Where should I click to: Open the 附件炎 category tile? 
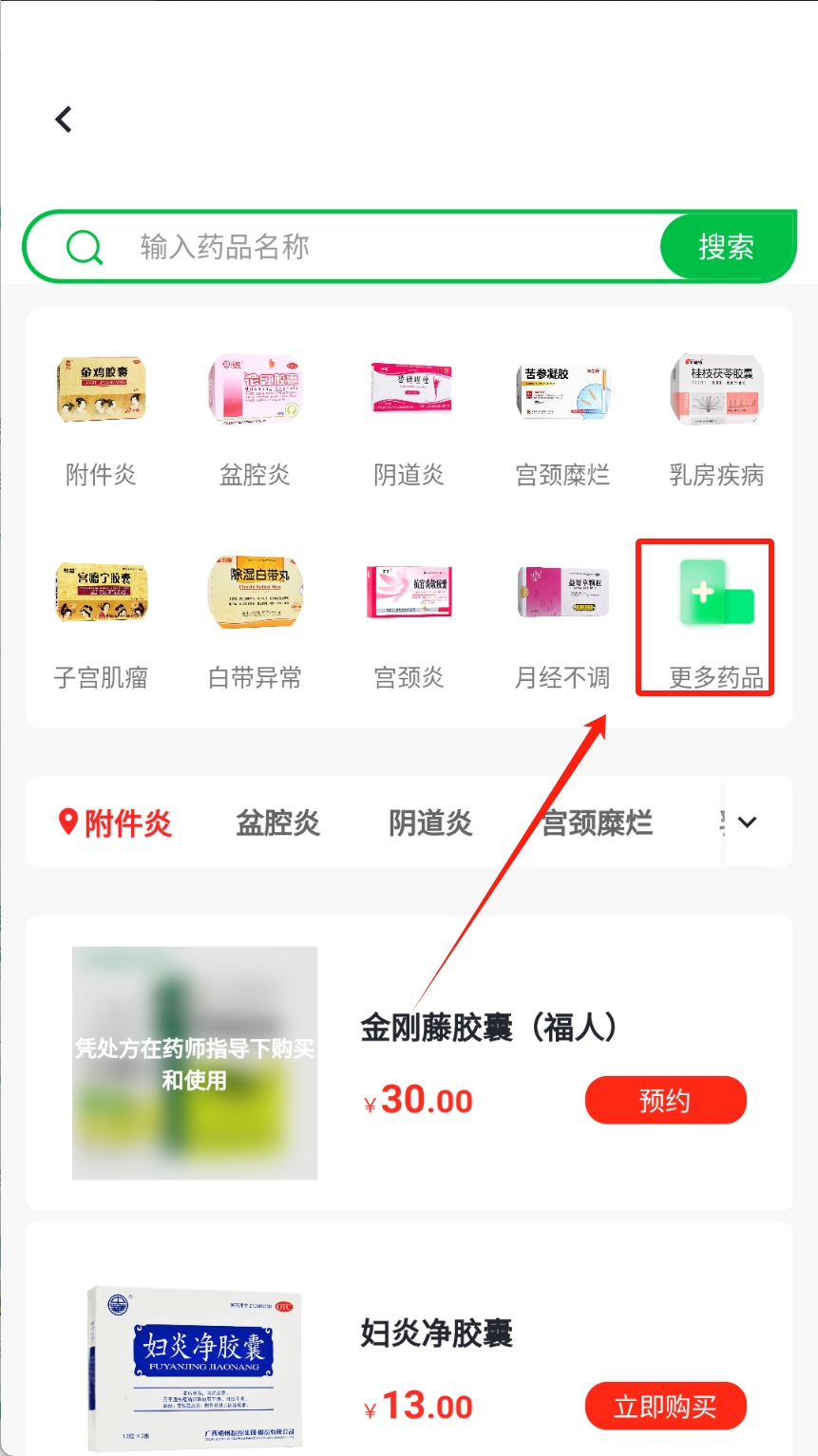[102, 418]
